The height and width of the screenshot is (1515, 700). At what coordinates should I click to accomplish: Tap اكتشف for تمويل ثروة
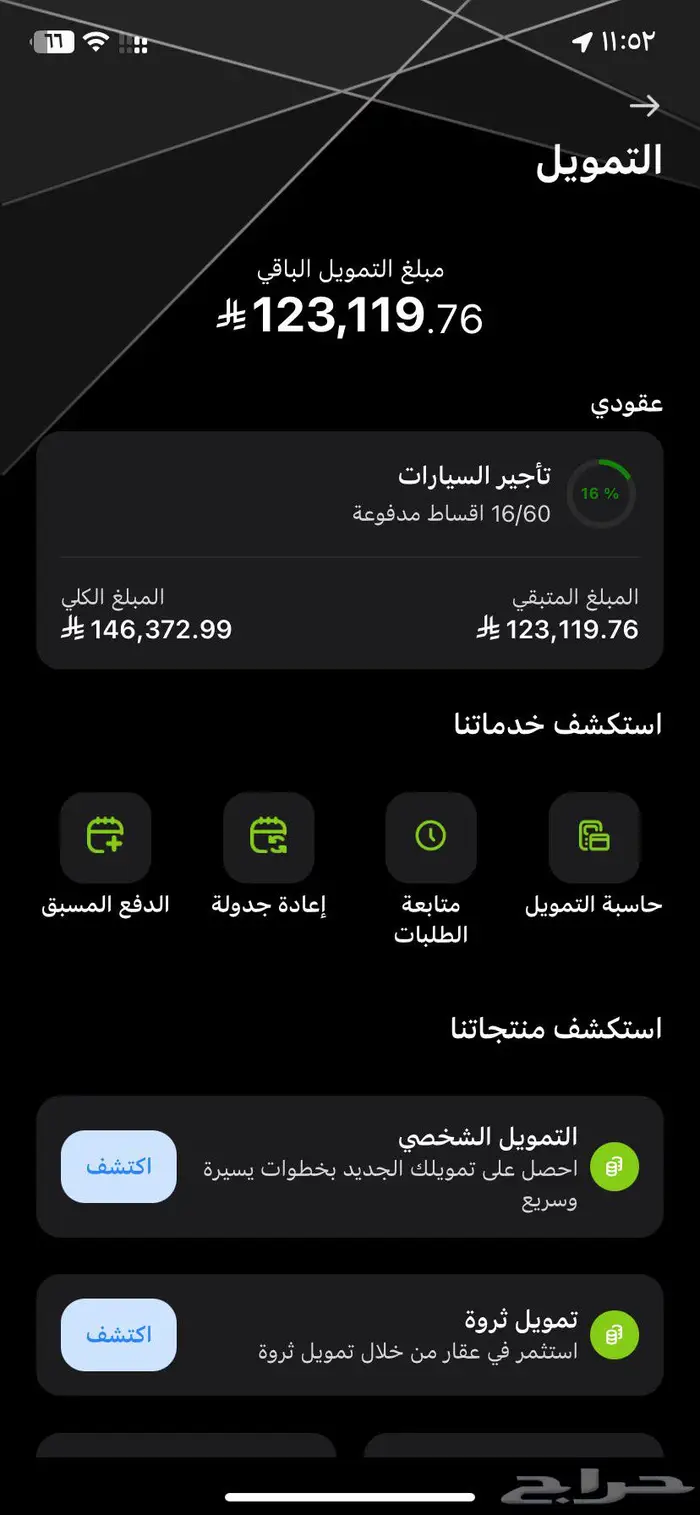(118, 1334)
